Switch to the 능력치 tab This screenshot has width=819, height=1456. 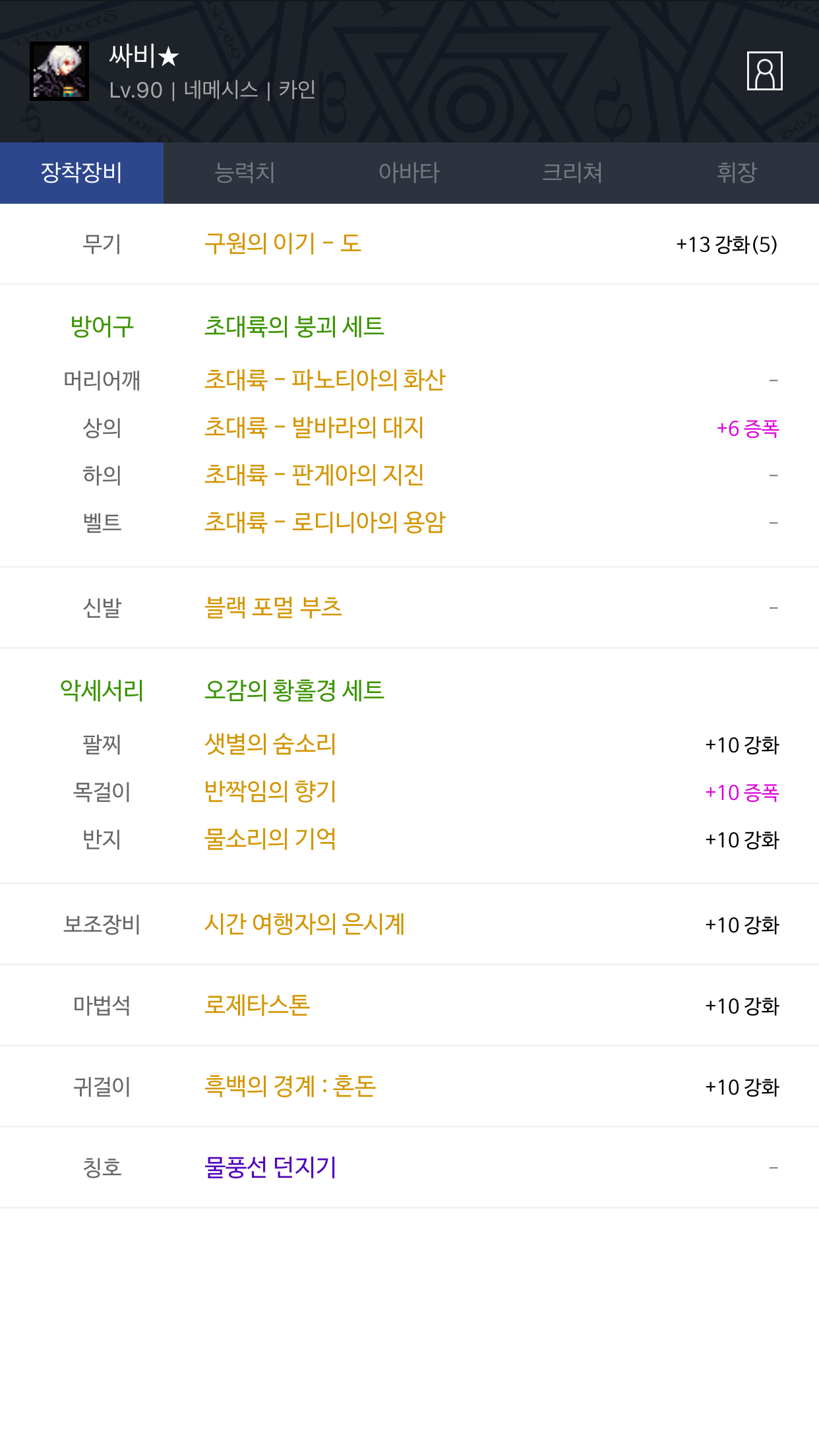[245, 173]
